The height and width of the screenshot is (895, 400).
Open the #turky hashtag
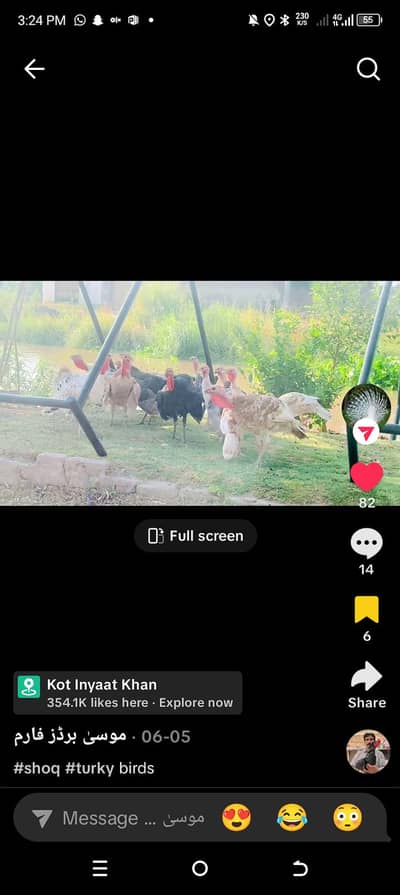click(x=90, y=768)
